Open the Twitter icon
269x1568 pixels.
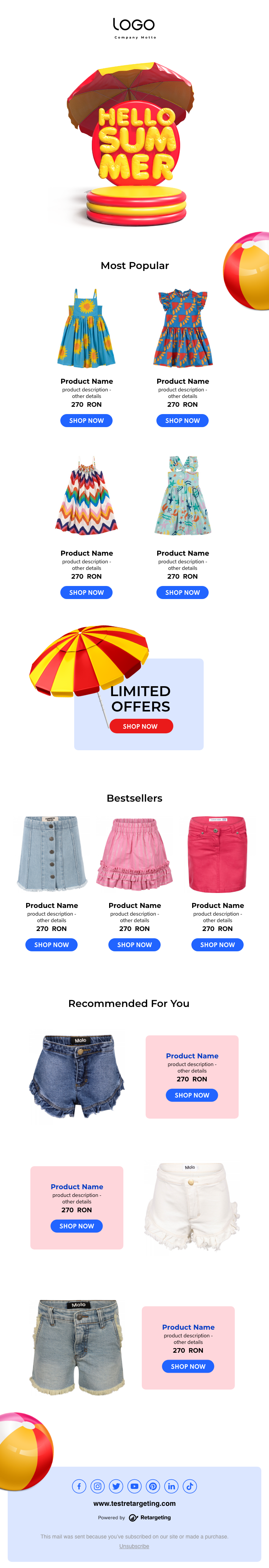pos(116,1486)
